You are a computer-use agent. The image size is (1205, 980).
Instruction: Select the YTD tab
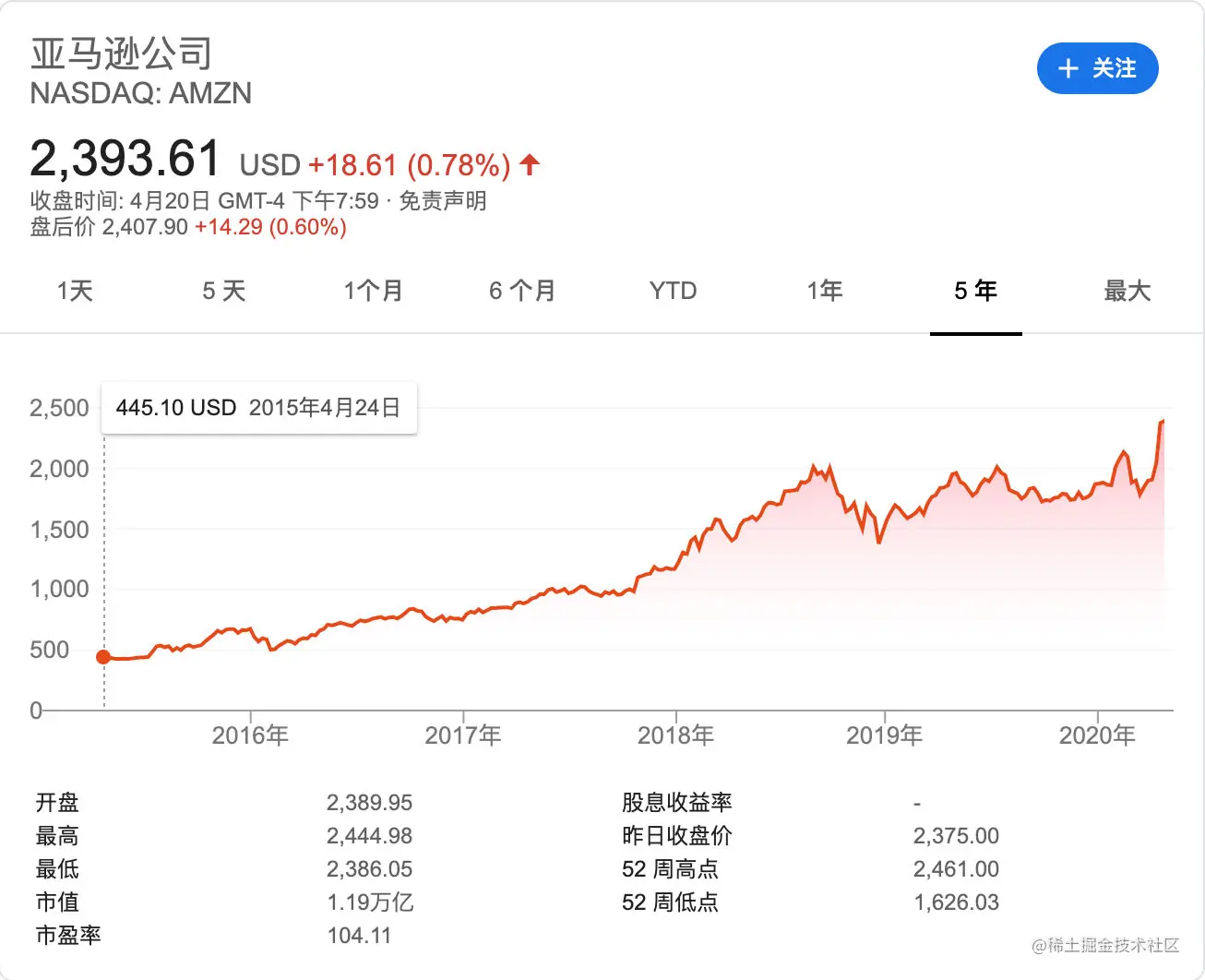673,292
